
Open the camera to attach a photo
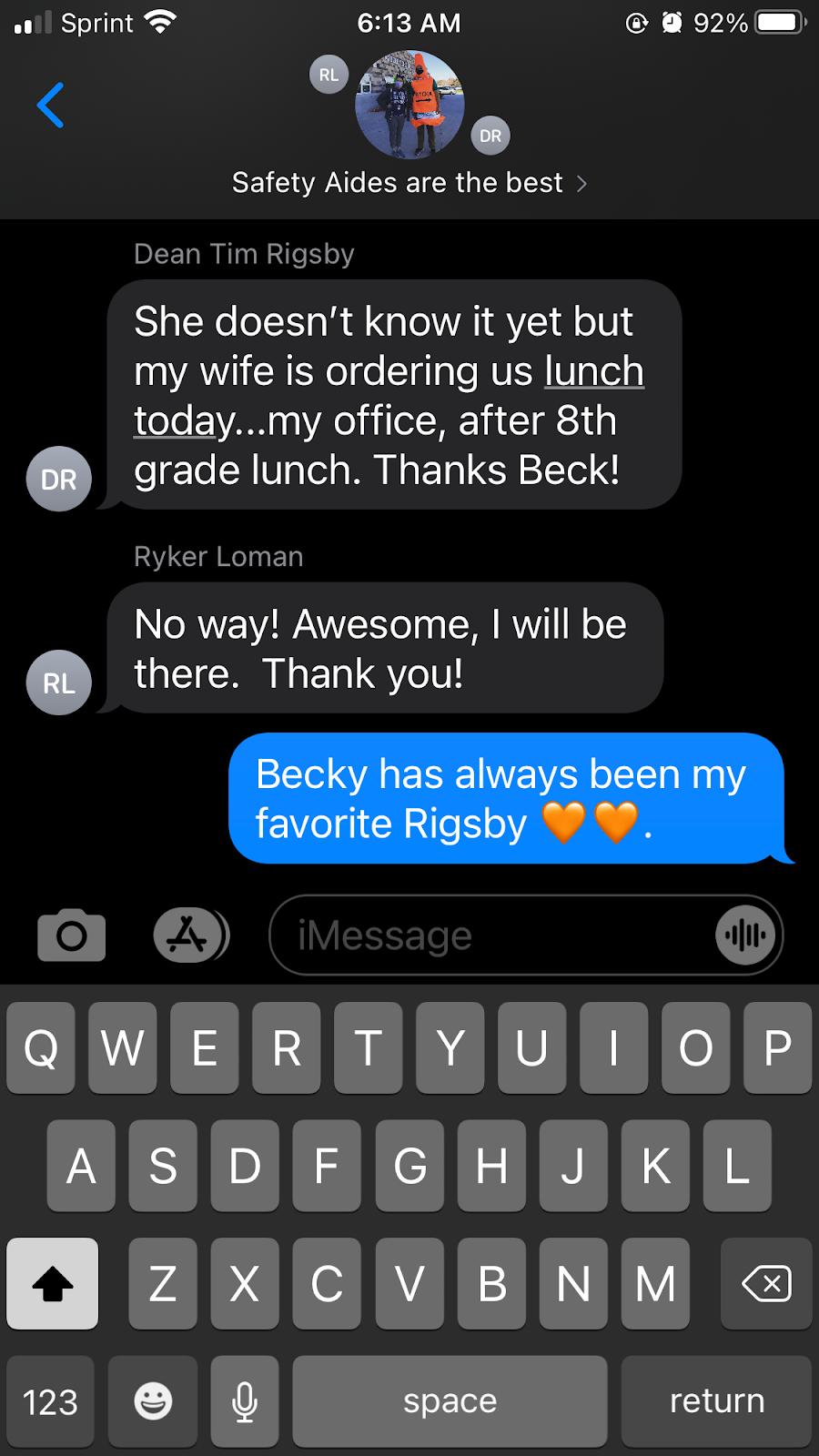[72, 935]
